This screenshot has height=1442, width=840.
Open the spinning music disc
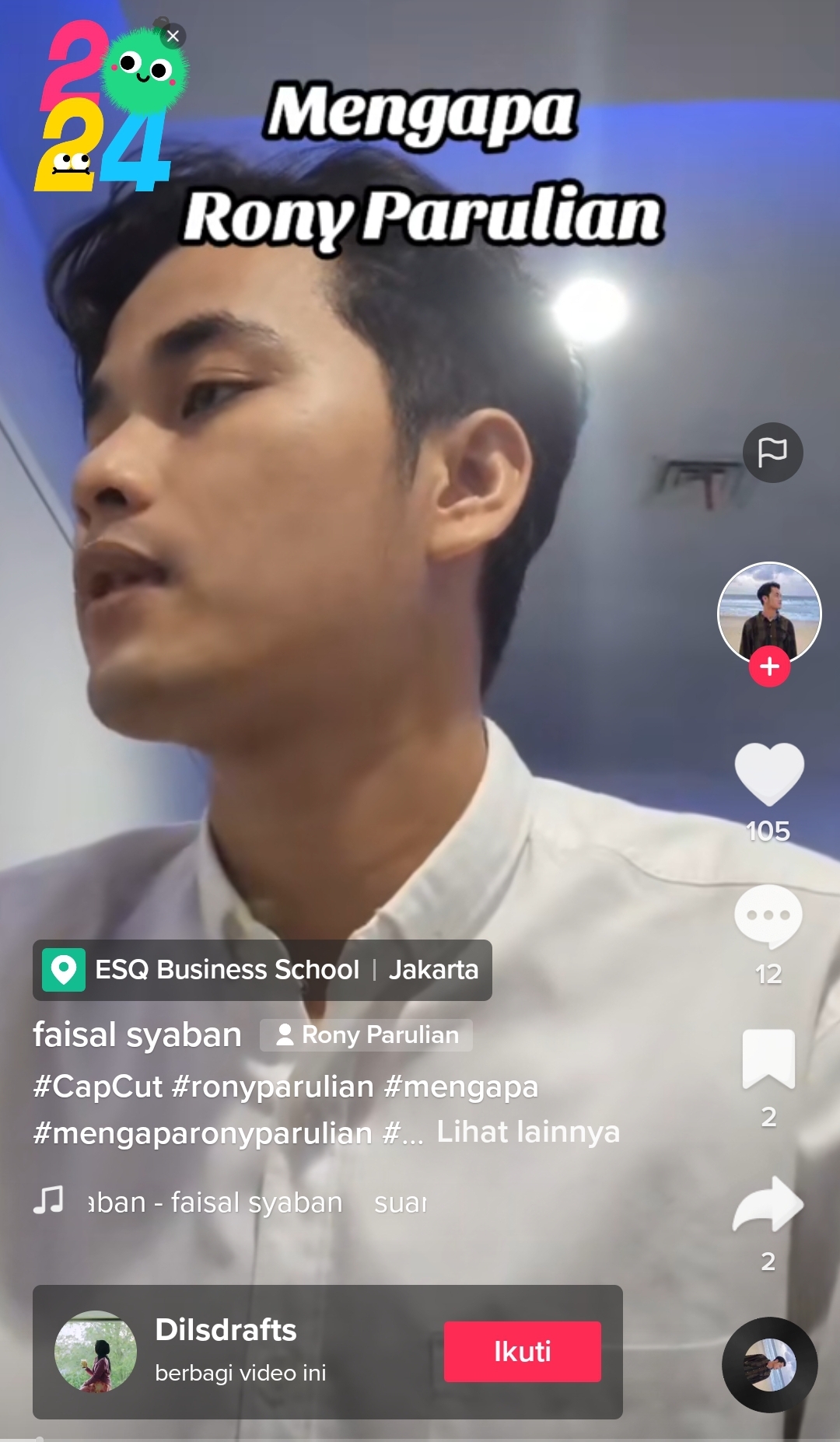click(x=769, y=1364)
